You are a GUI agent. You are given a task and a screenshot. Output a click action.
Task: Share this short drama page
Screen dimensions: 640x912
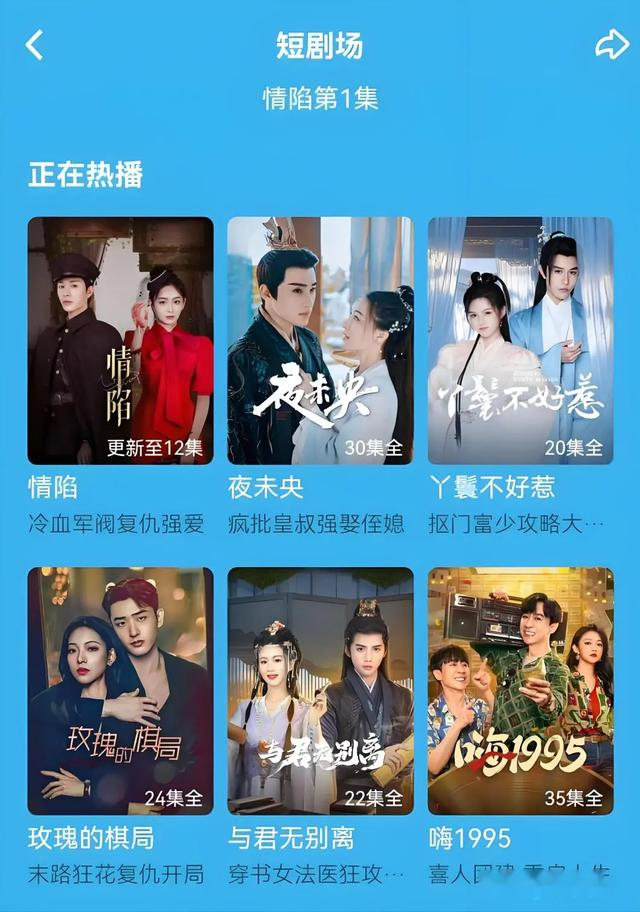[x=610, y=45]
